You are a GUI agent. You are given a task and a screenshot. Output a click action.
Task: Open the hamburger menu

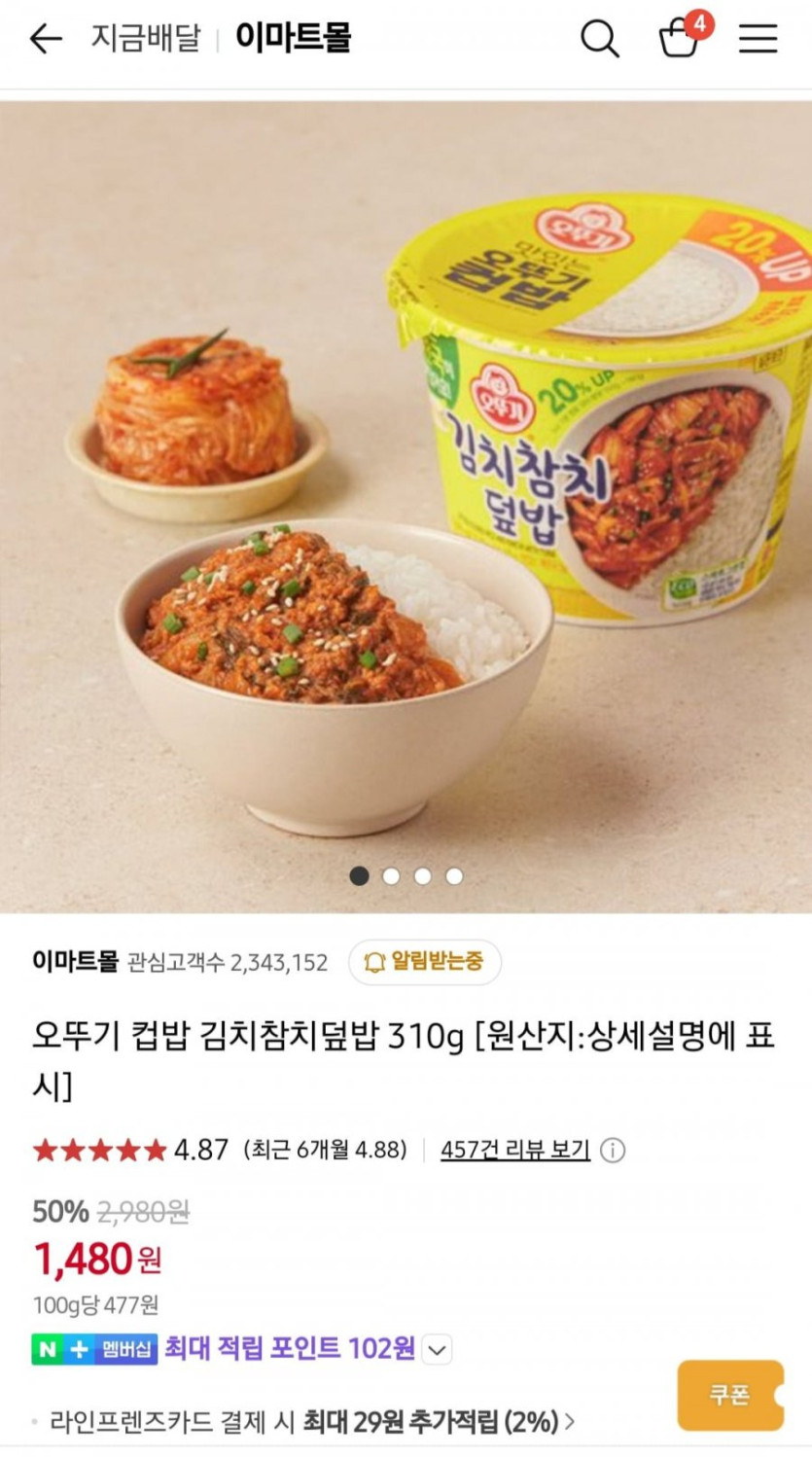pyautogui.click(x=758, y=39)
